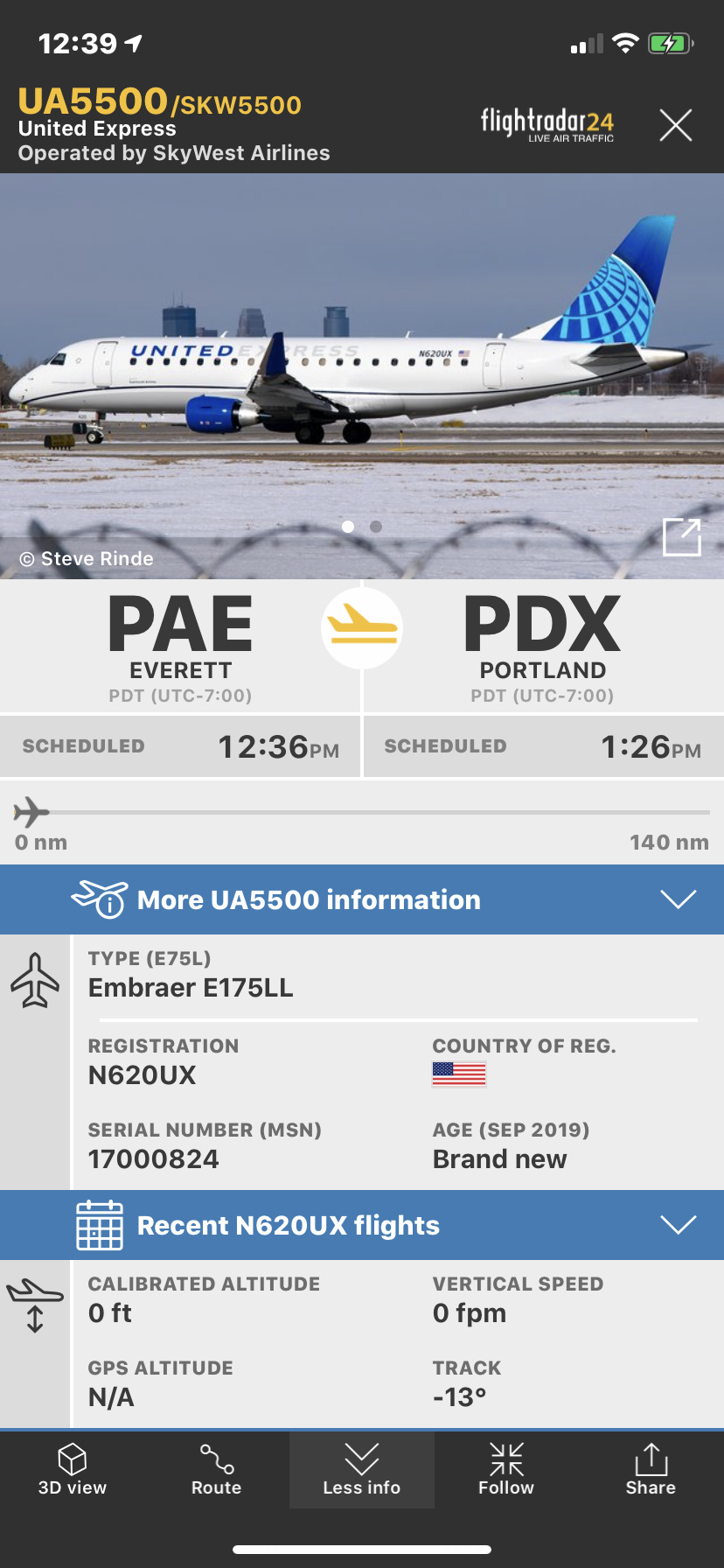Close the UA5500 flight details panel
Screen dimensions: 724x1568
(675, 125)
